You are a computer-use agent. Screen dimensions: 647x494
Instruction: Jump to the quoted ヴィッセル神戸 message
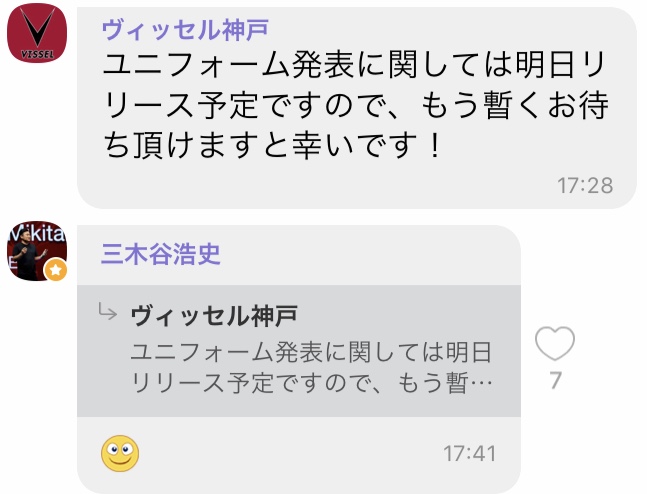298,351
